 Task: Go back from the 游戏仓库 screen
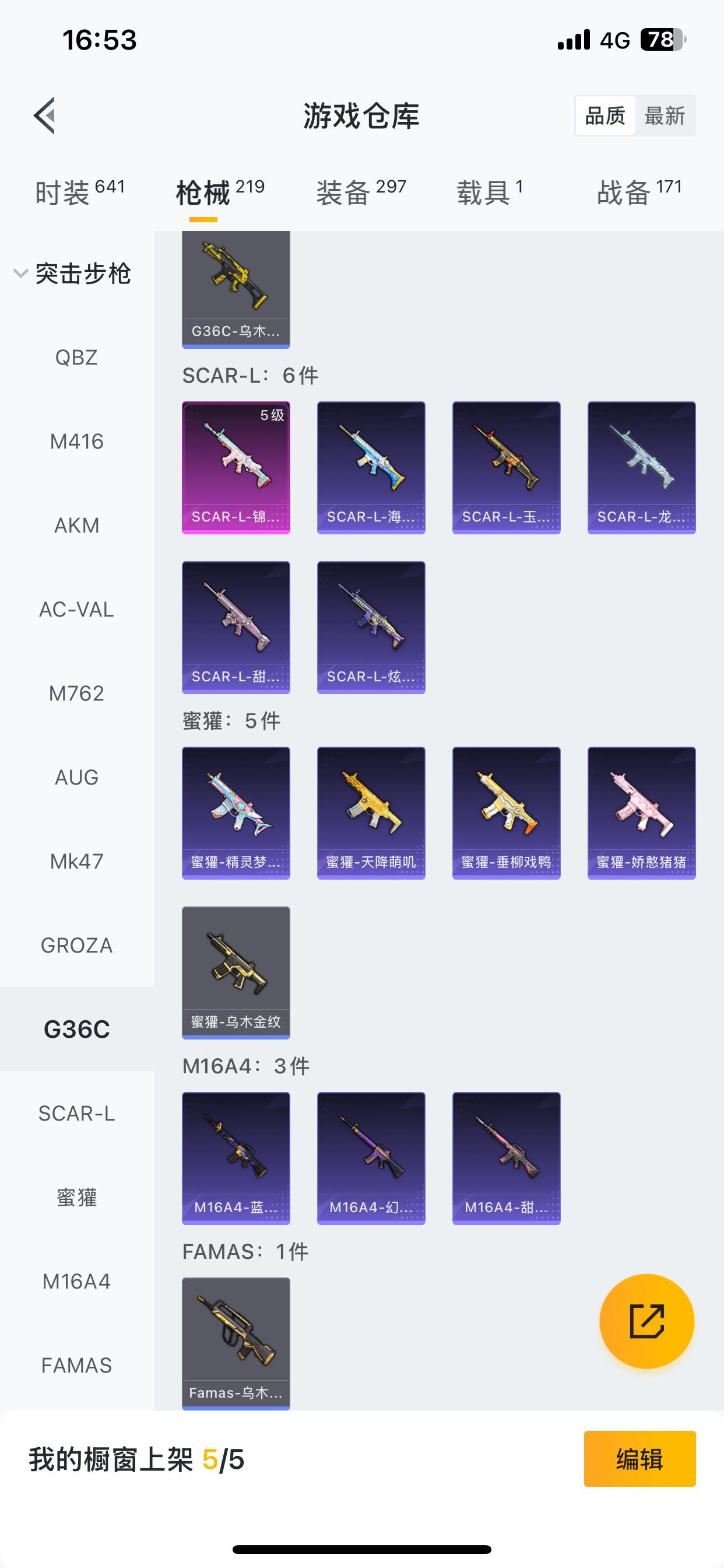click(x=44, y=115)
